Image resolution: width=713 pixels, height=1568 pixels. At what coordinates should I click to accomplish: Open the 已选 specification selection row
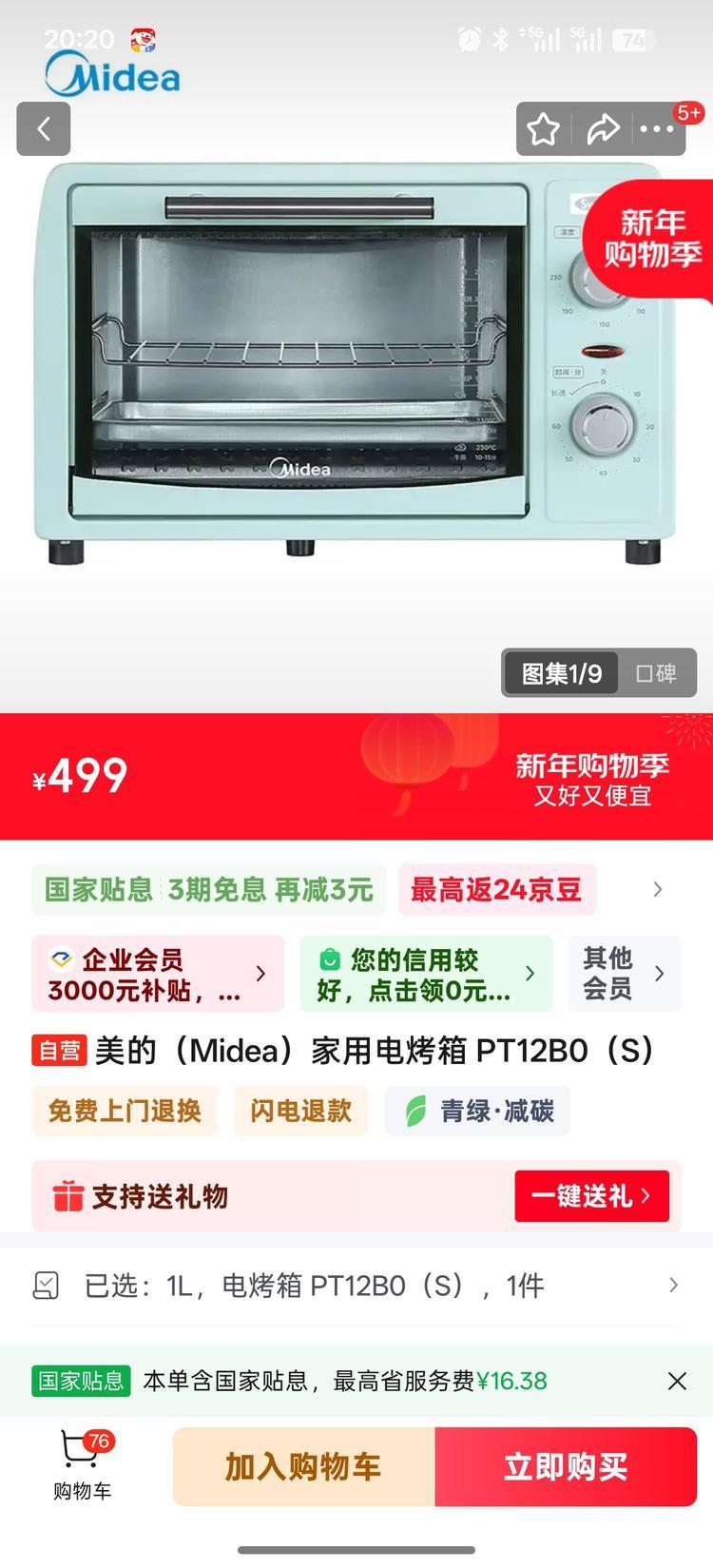(356, 1286)
